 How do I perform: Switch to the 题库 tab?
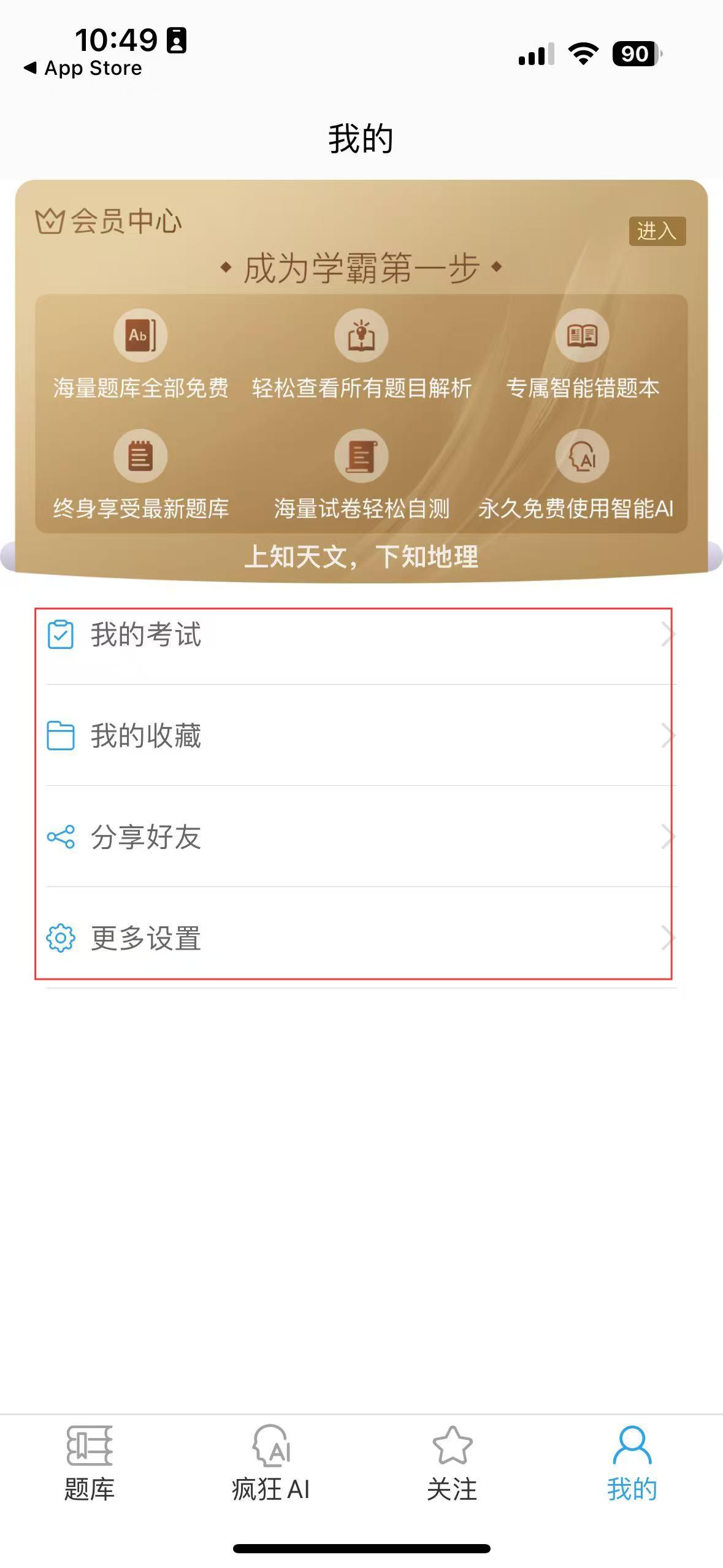click(90, 1464)
